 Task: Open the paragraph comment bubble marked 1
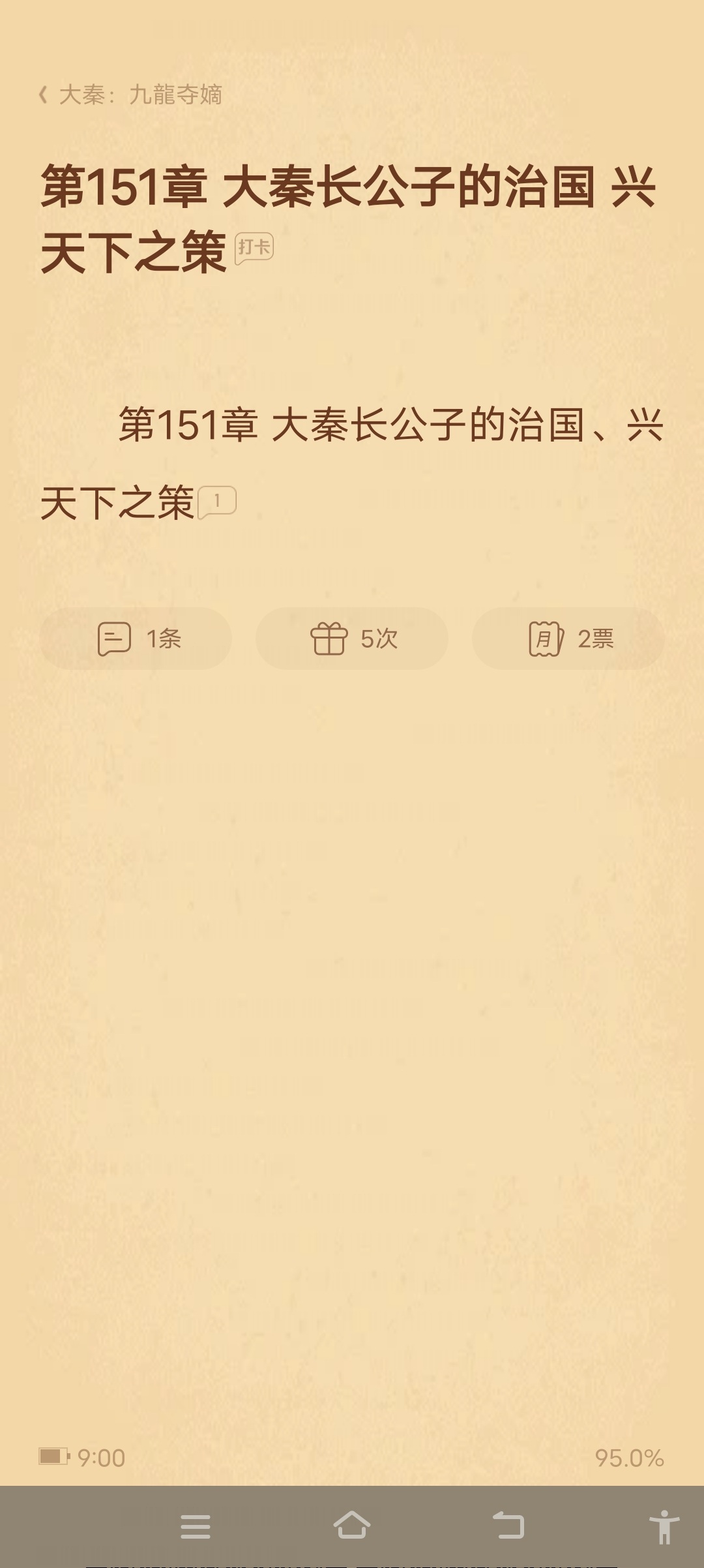[217, 502]
